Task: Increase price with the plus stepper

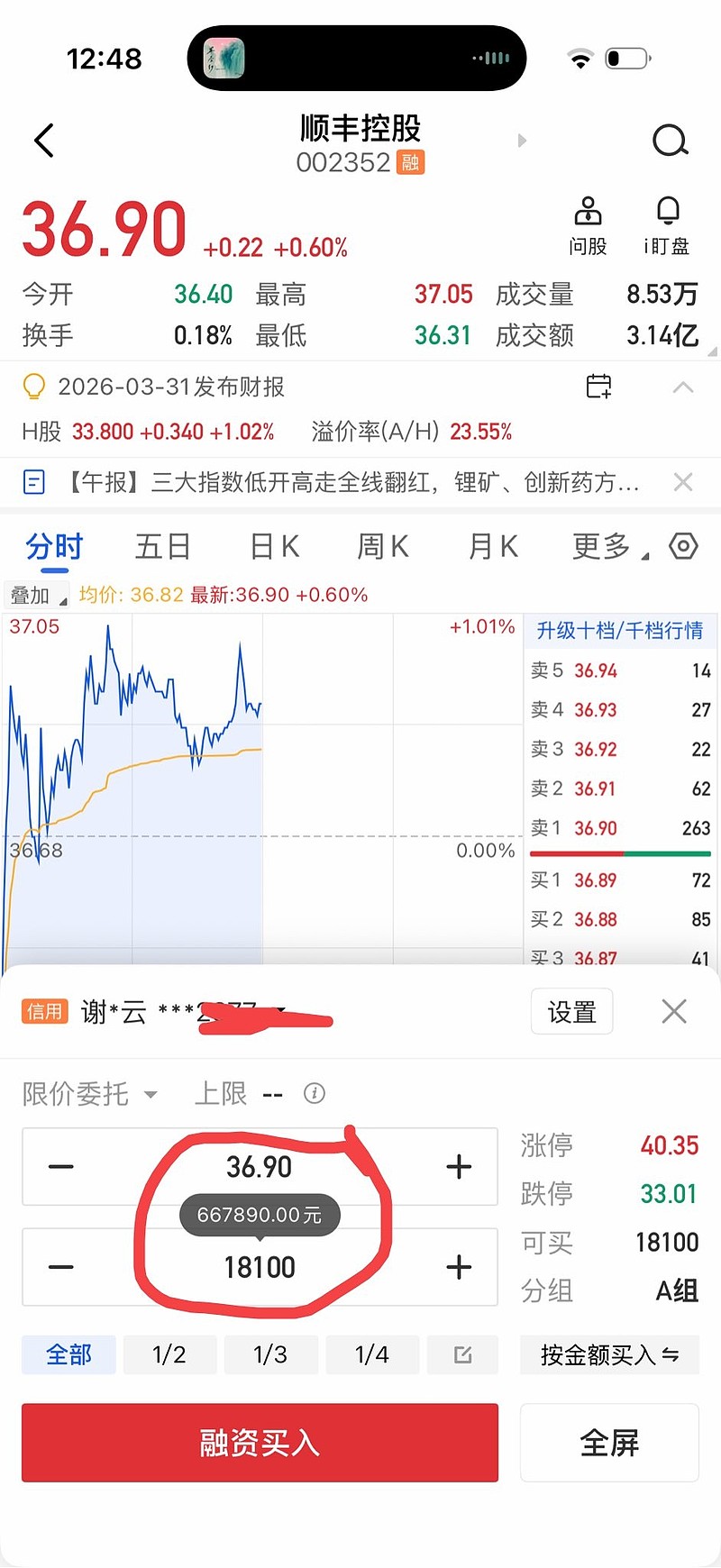Action: click(458, 1166)
